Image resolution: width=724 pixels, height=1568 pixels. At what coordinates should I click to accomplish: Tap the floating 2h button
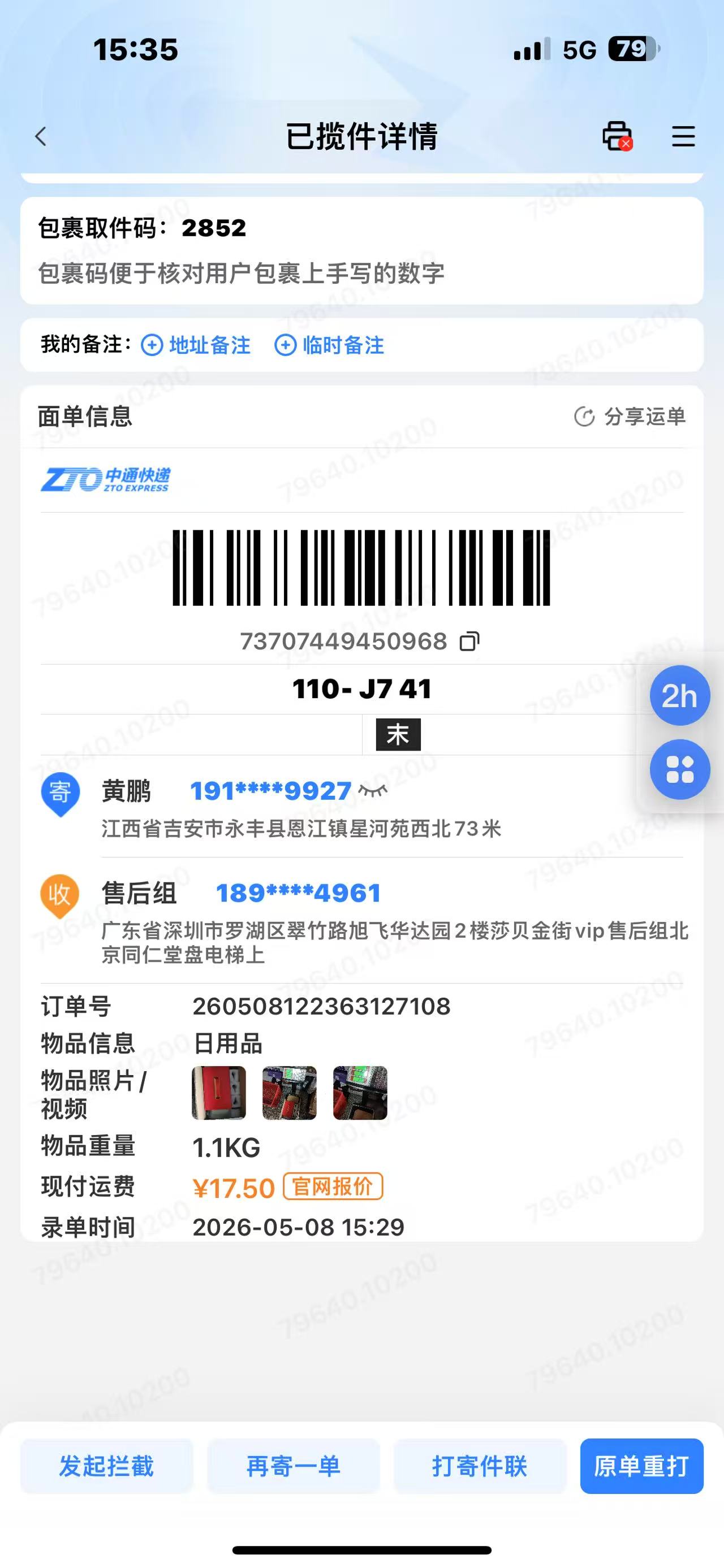point(679,696)
